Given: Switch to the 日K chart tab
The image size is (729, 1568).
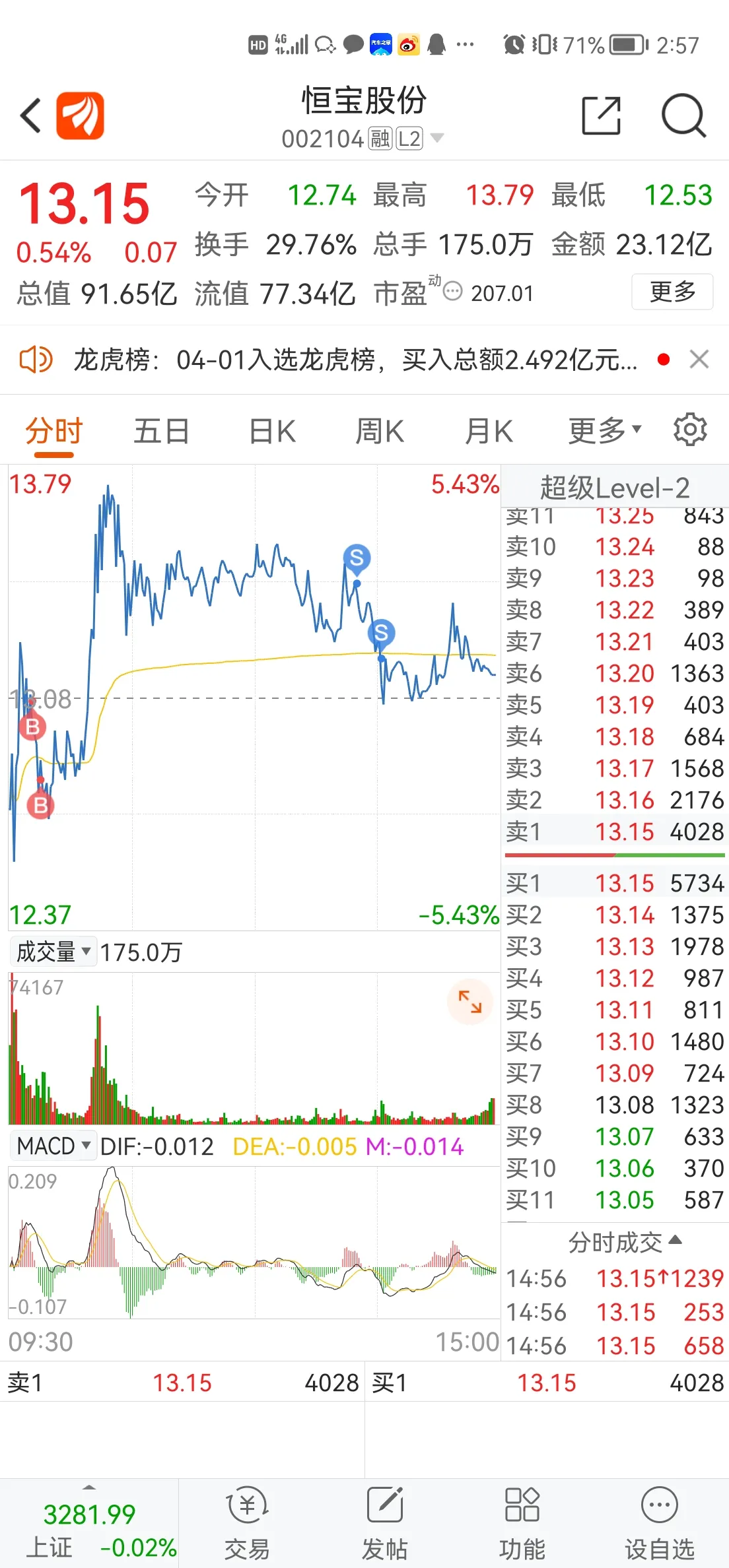Looking at the screenshot, I should [x=272, y=432].
